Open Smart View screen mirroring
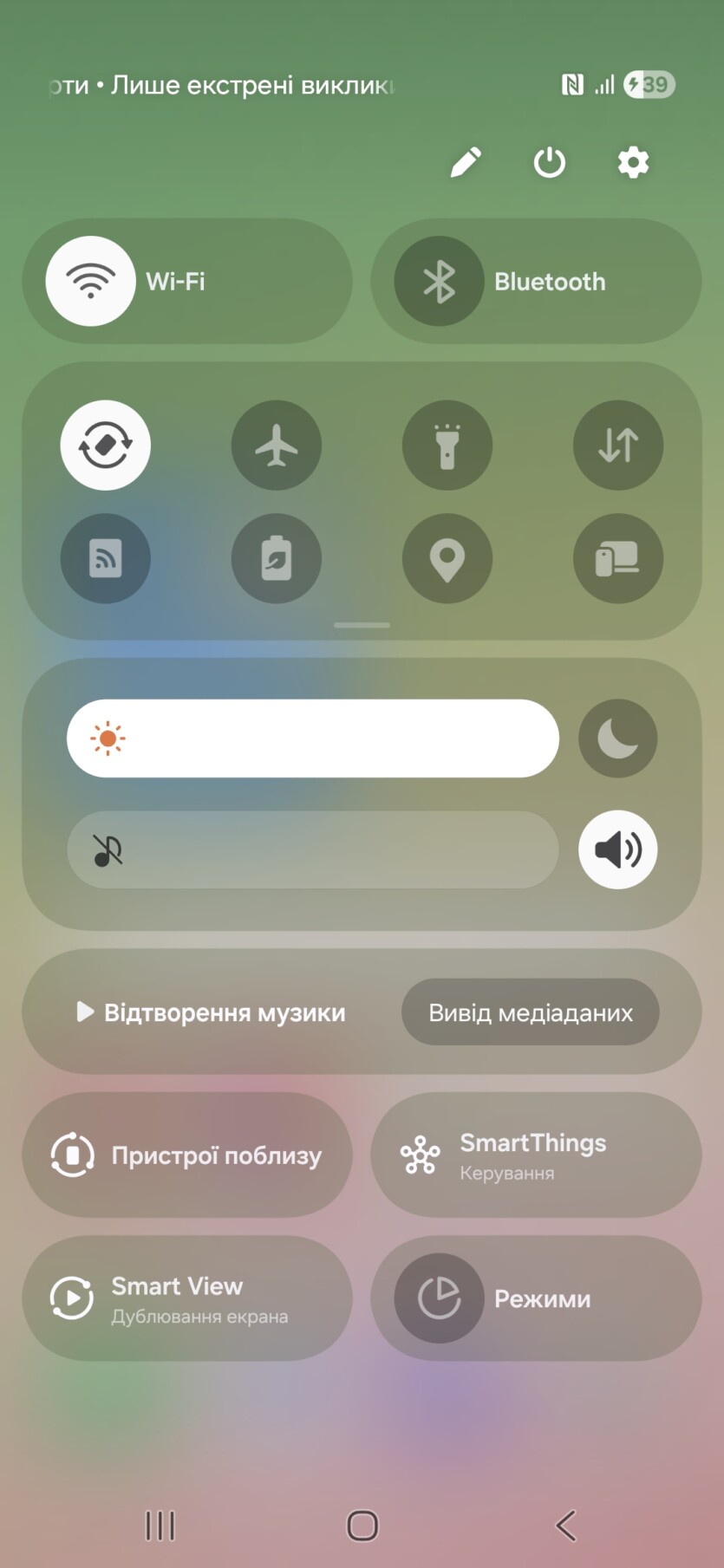The image size is (724, 1568). click(x=187, y=1298)
